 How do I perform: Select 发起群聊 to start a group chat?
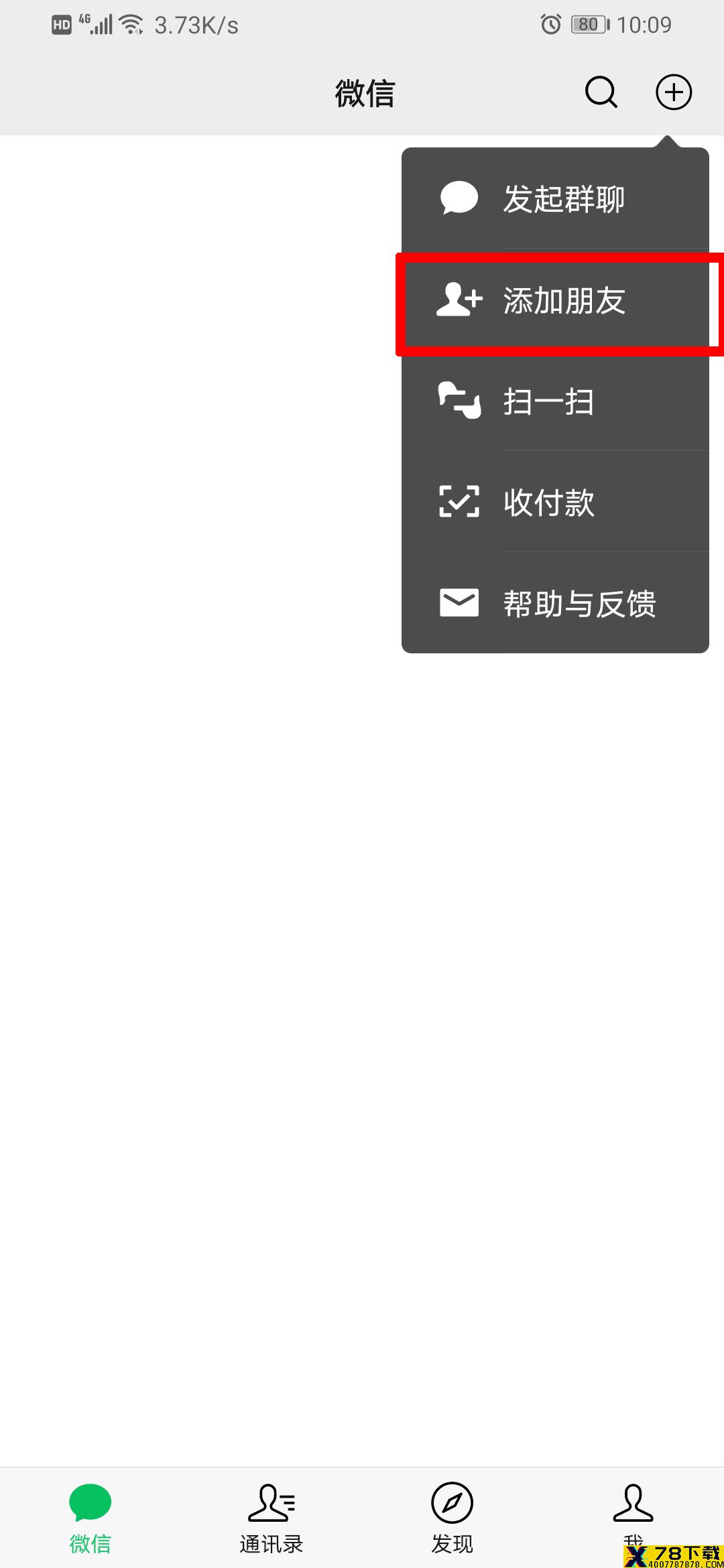pos(555,198)
